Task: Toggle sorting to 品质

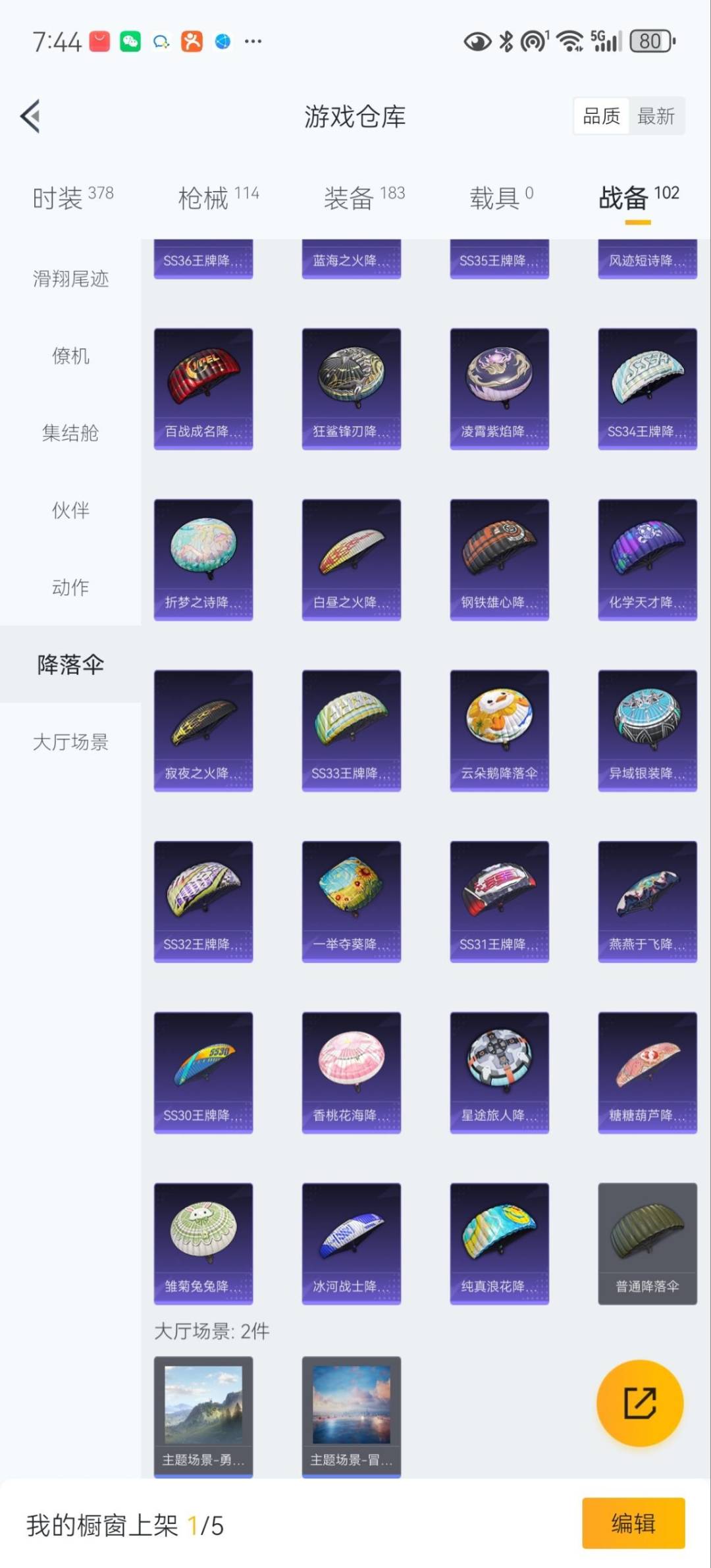Action: pos(601,116)
